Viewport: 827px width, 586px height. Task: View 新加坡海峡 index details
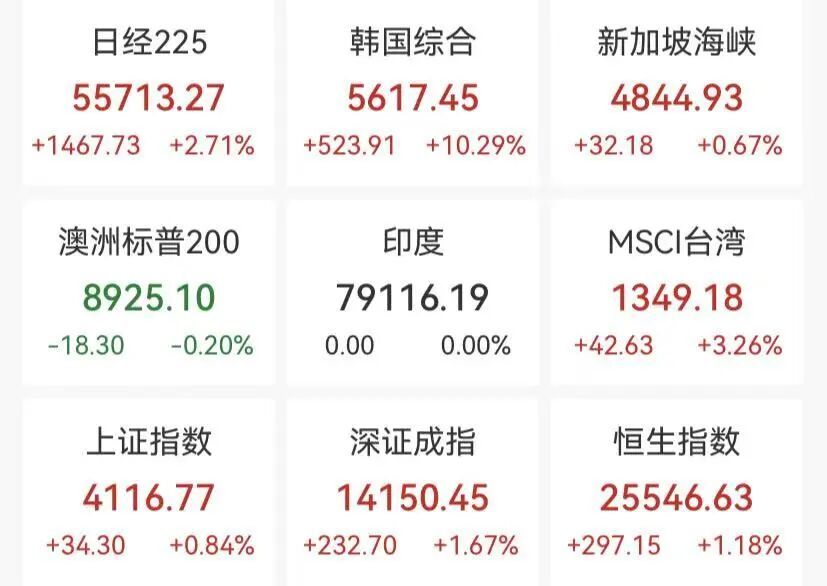point(677,92)
